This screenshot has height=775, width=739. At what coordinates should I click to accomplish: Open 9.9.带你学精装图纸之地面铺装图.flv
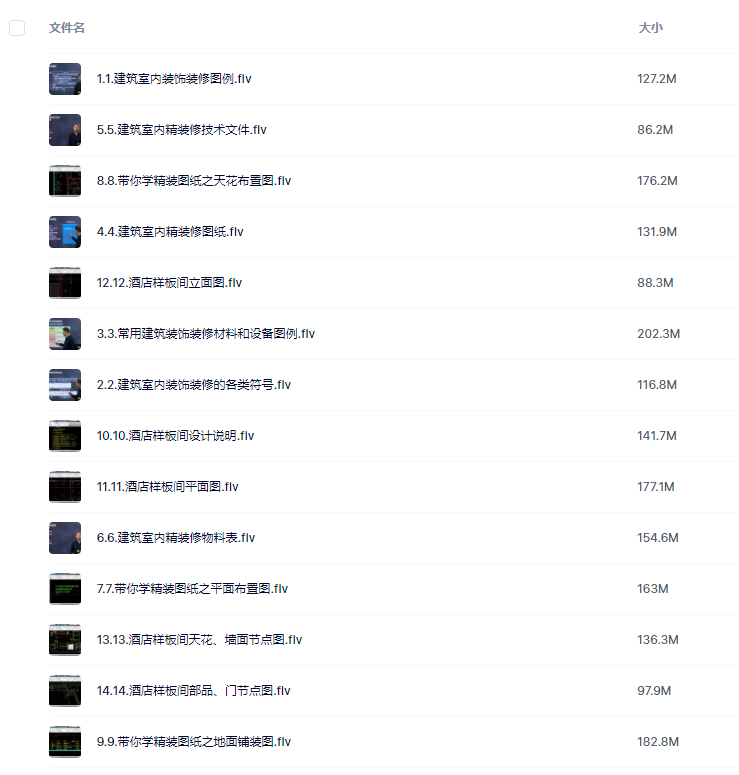point(193,742)
